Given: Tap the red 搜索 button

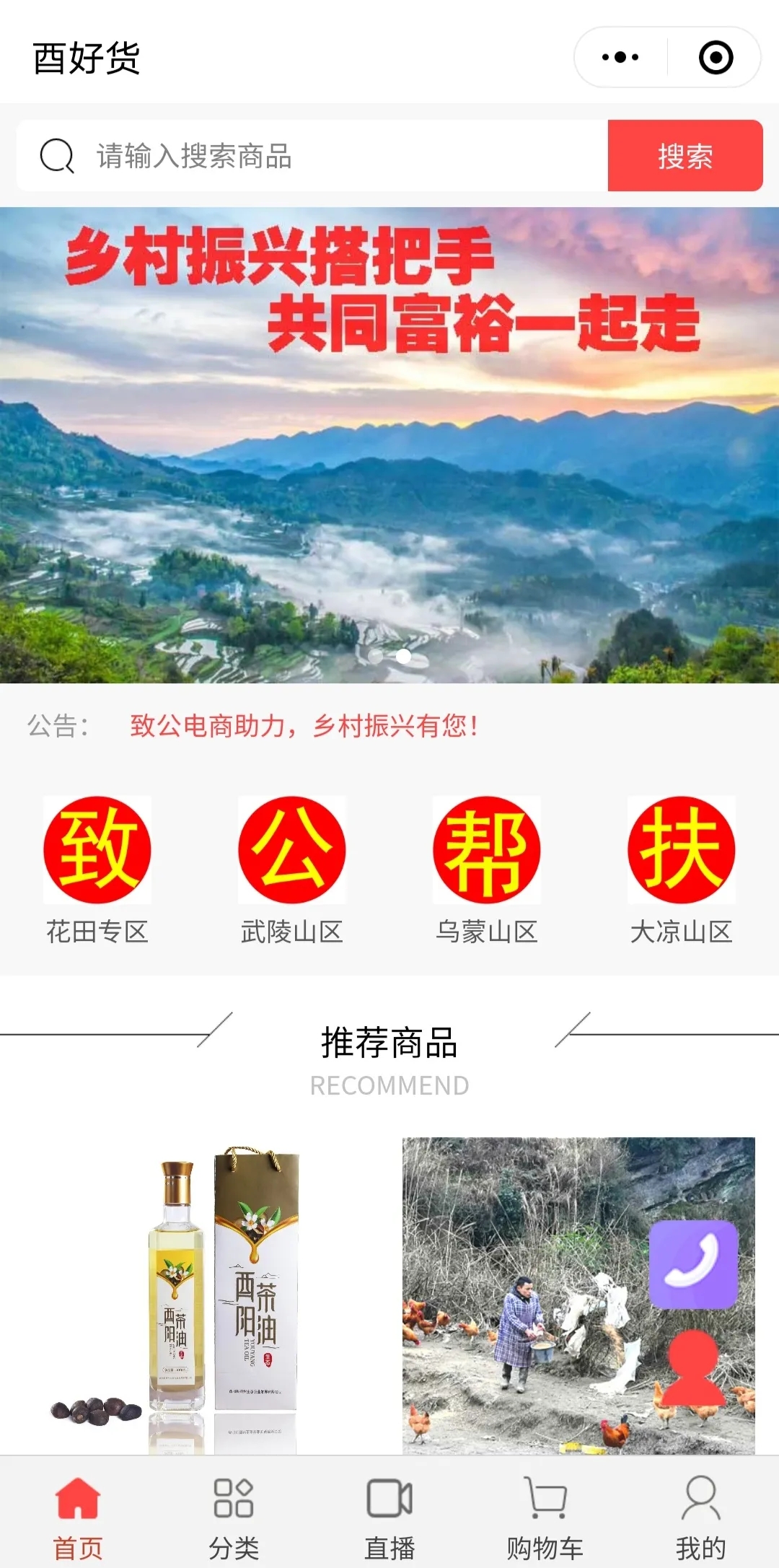Looking at the screenshot, I should tap(685, 156).
